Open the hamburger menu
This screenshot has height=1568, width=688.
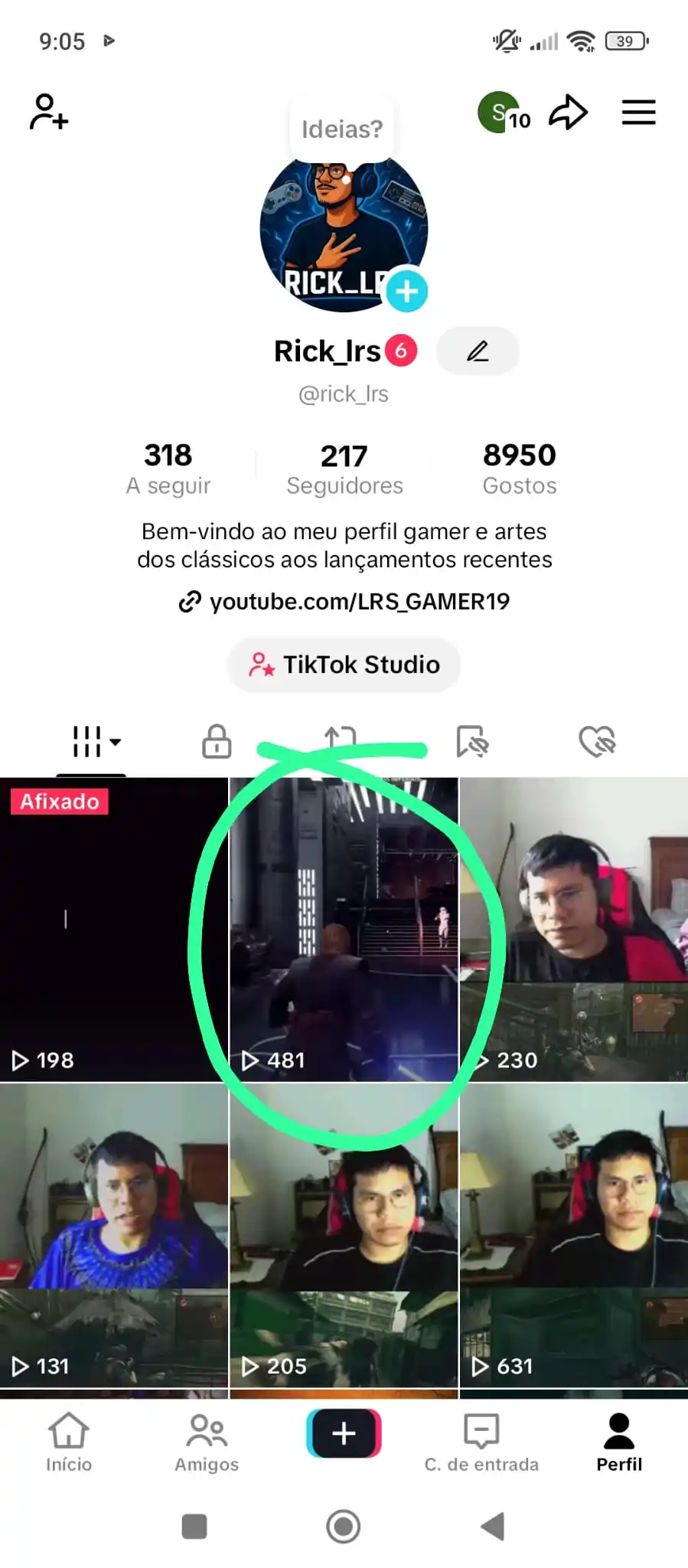(x=638, y=113)
